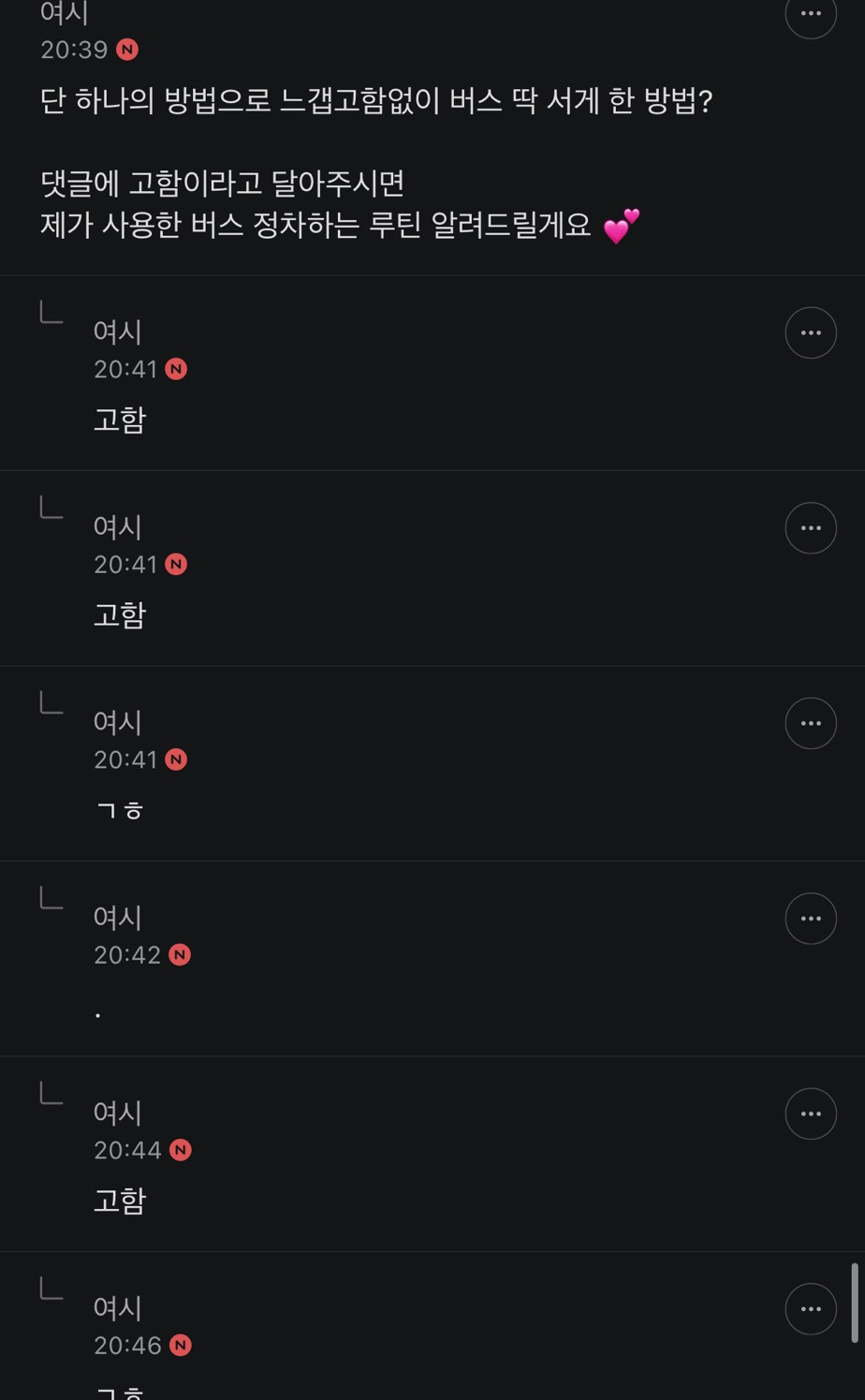Image resolution: width=865 pixels, height=1400 pixels.
Task: Open more options for the 20:41 ㄱㅎ reply
Action: pyautogui.click(x=811, y=723)
